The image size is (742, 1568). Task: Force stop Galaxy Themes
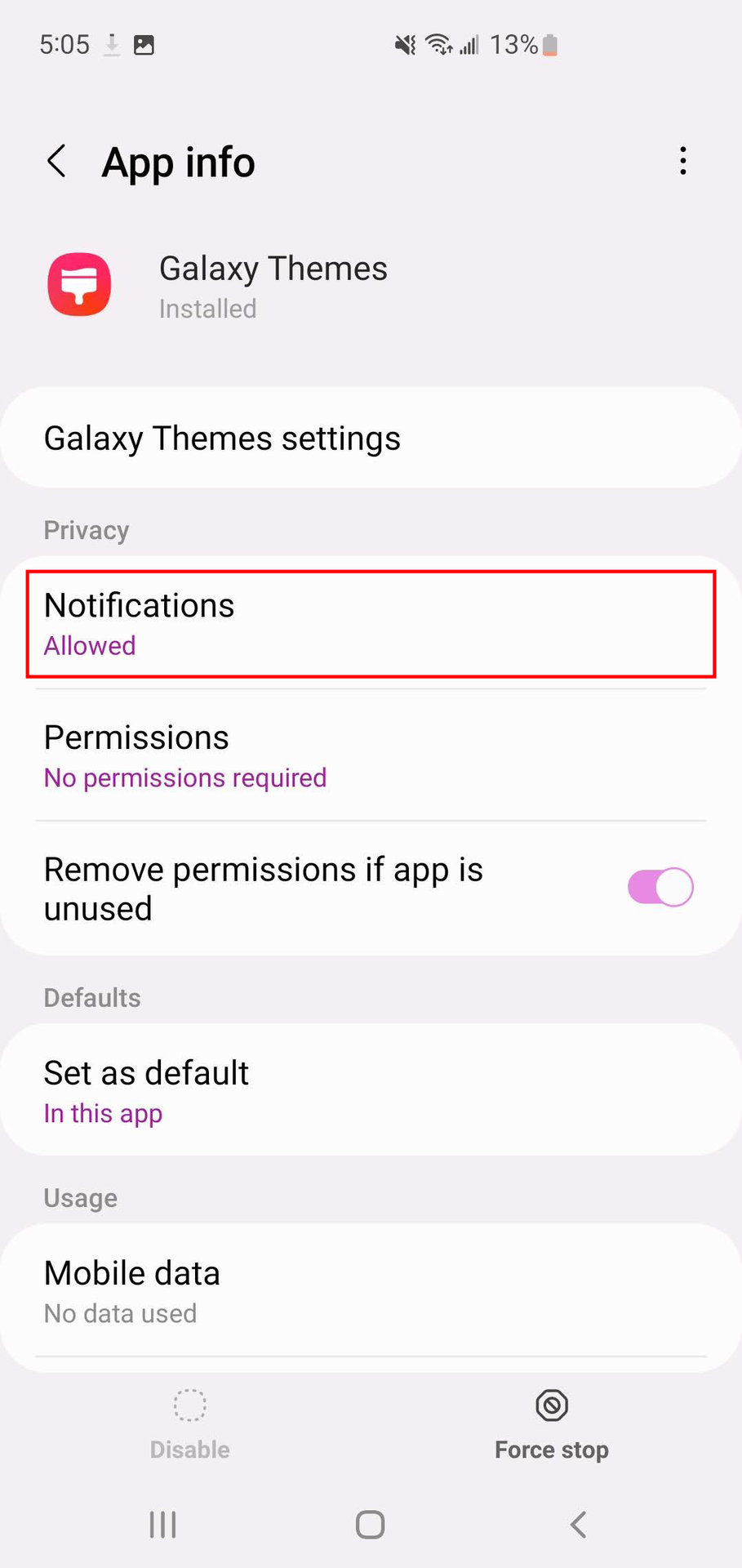coord(552,1424)
